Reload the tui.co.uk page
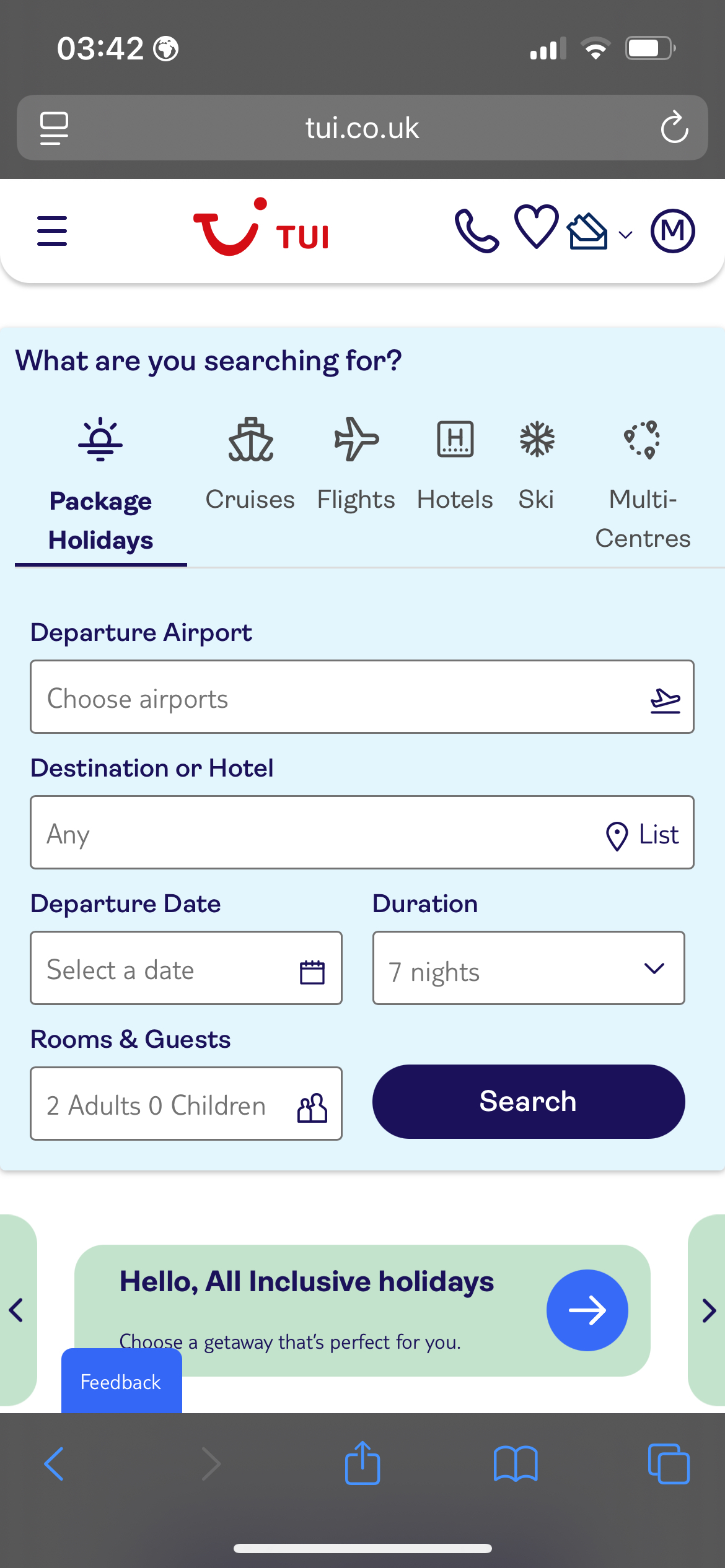Screen dimensions: 725x1568 pyautogui.click(x=674, y=128)
